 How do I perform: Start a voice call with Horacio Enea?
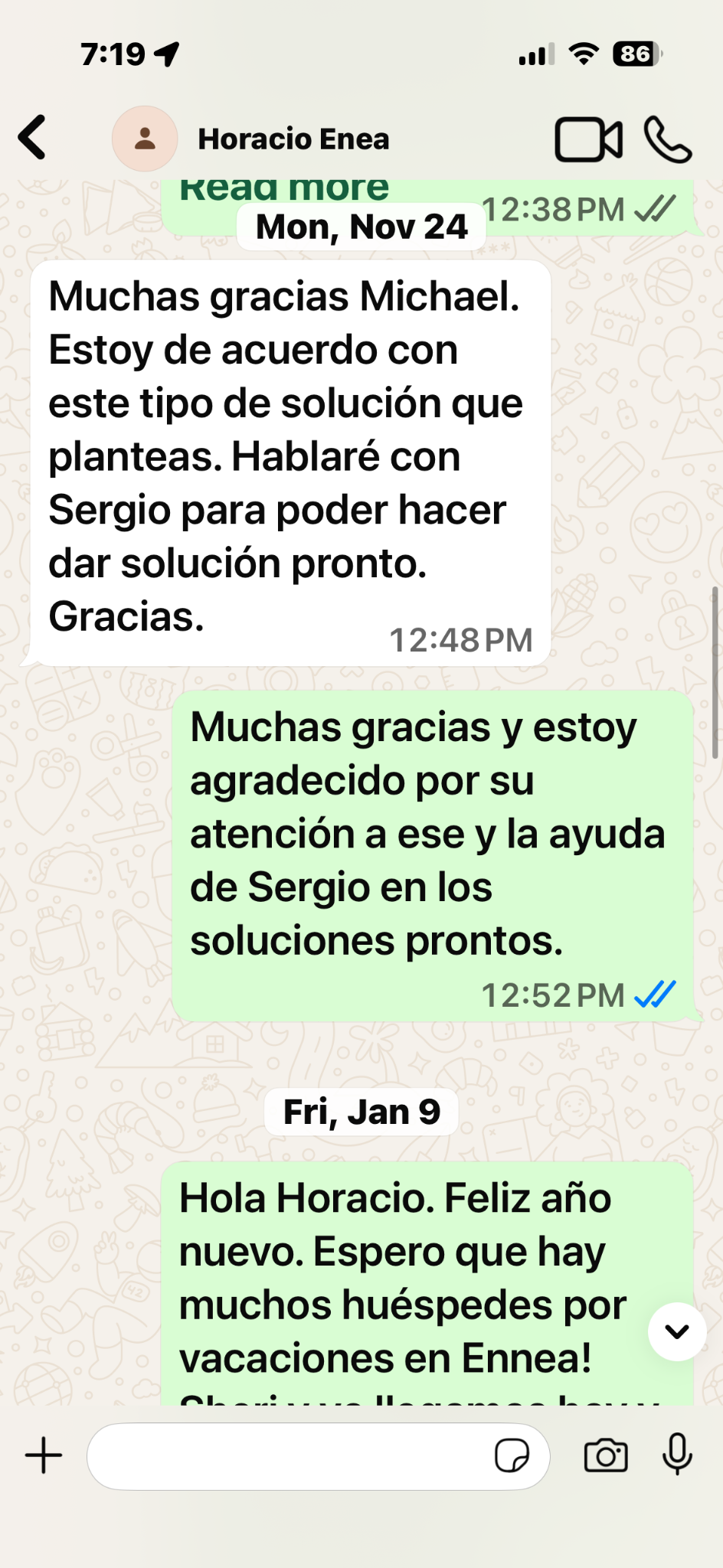(668, 140)
